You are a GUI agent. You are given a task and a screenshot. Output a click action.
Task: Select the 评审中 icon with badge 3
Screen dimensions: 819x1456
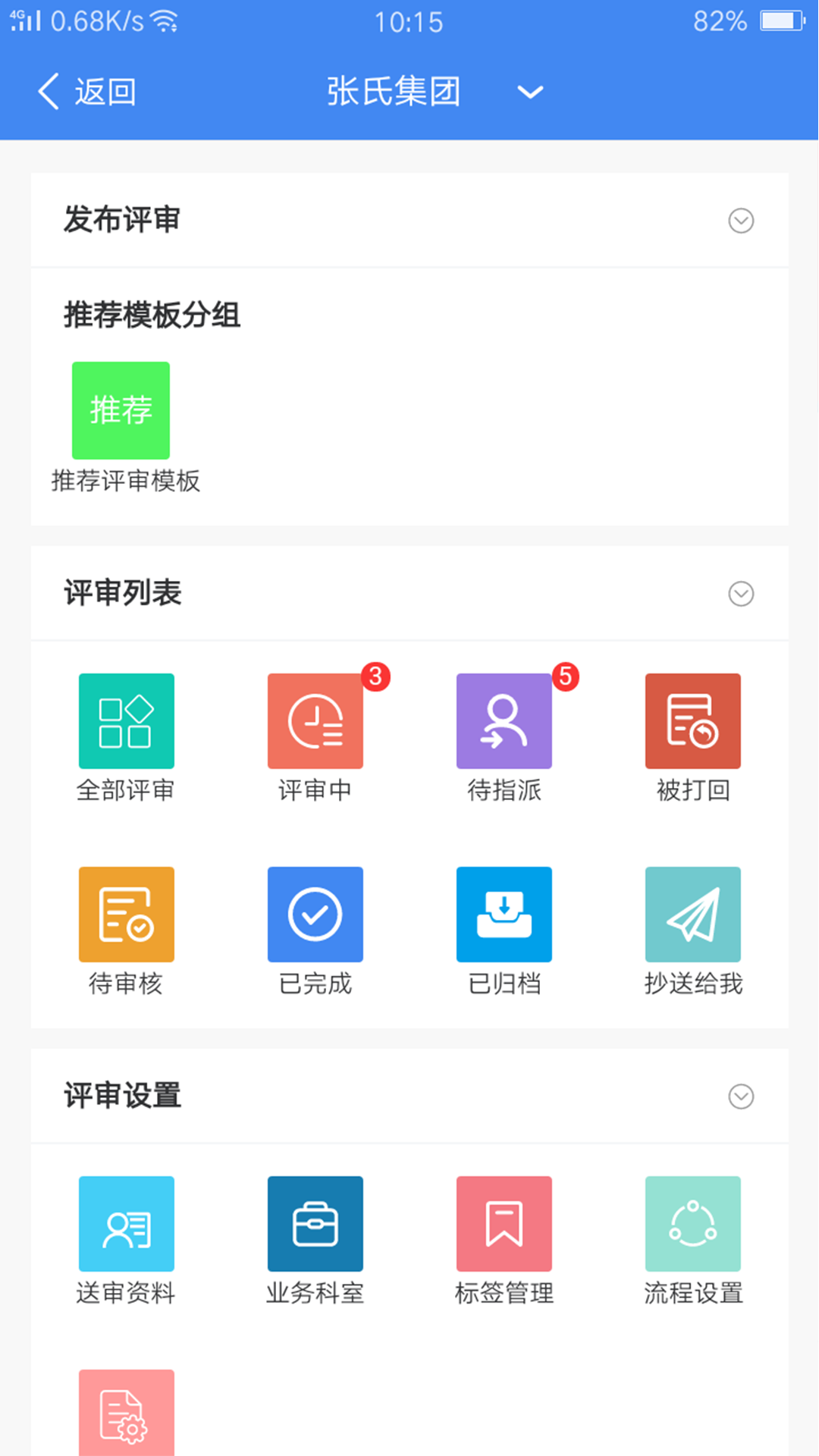pos(315,720)
